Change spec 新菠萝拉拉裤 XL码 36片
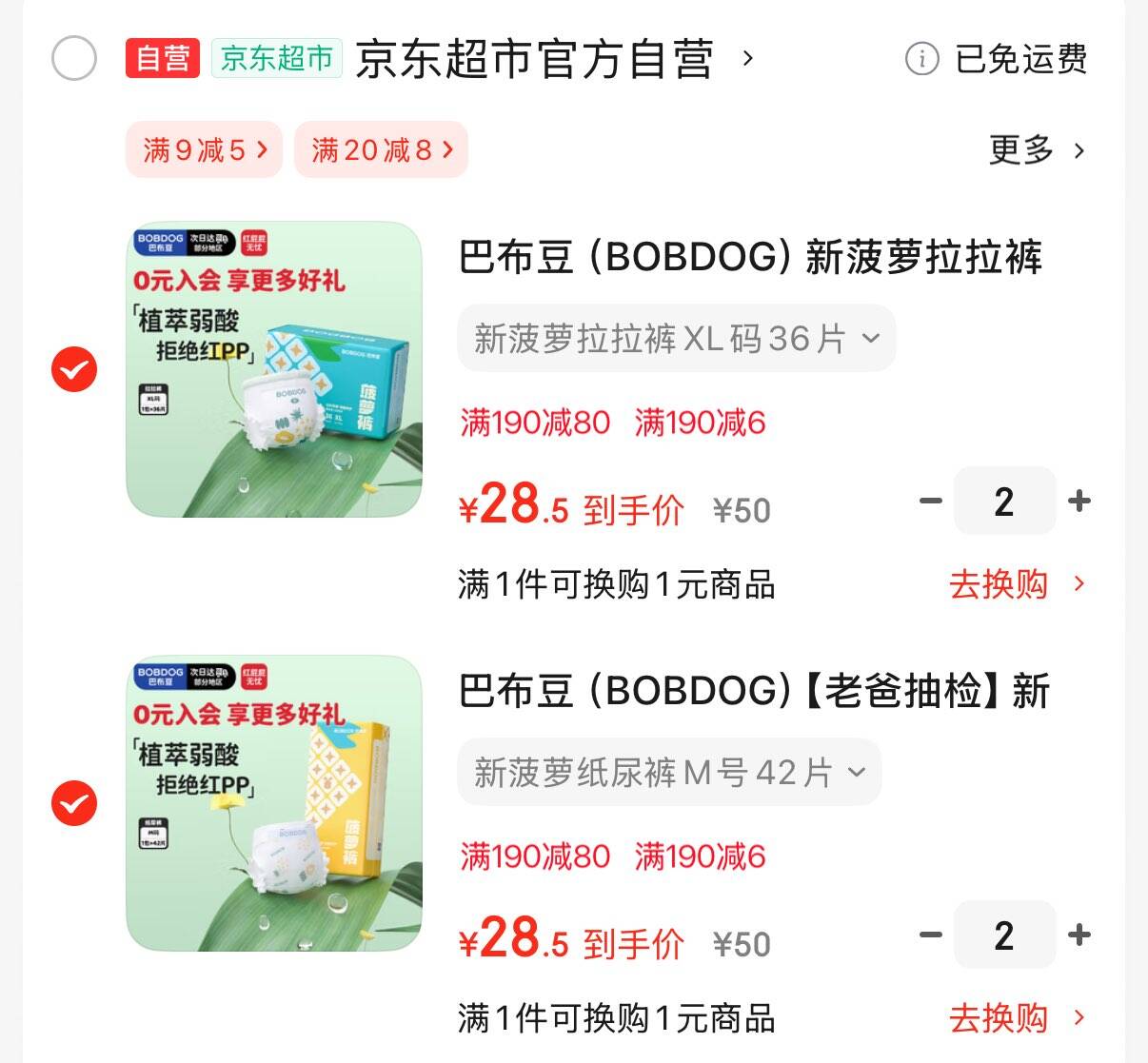1148x1063 pixels. pos(676,339)
